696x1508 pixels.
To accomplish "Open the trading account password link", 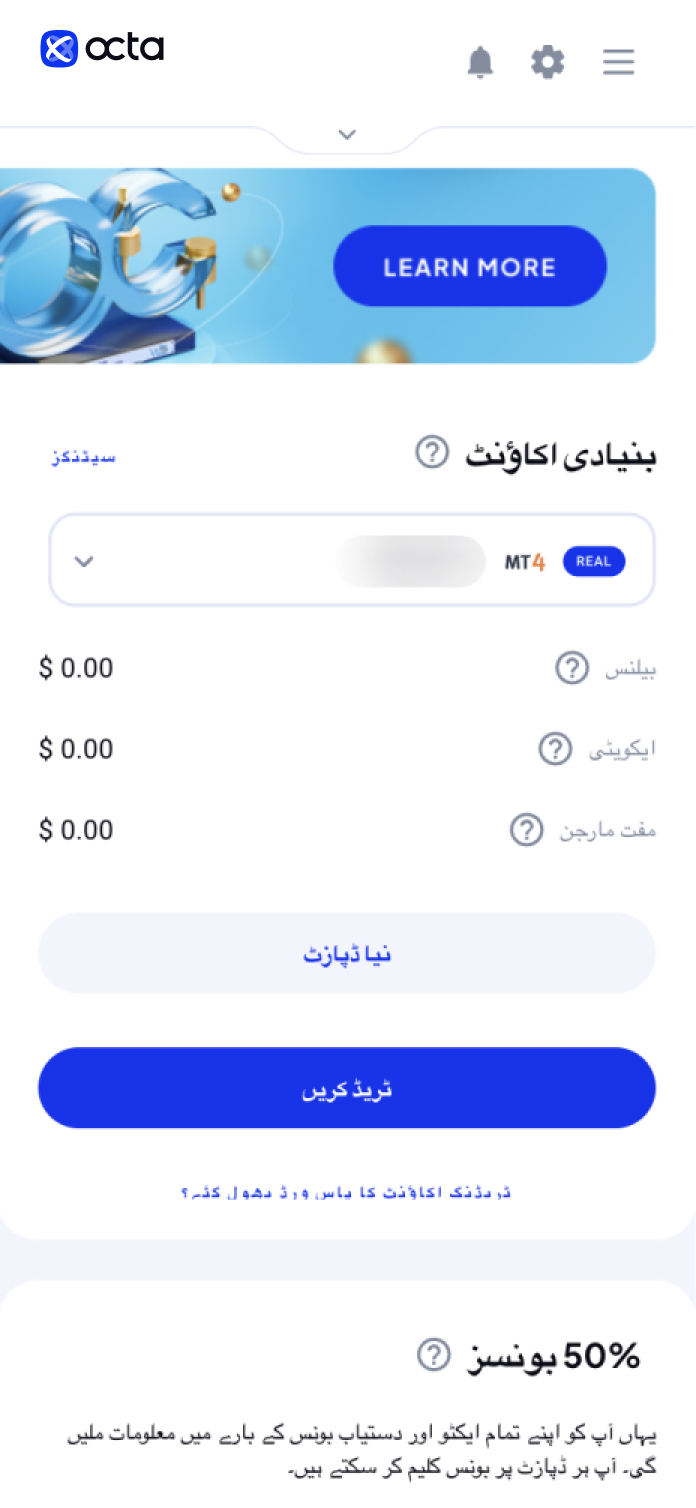I will (x=346, y=1192).
